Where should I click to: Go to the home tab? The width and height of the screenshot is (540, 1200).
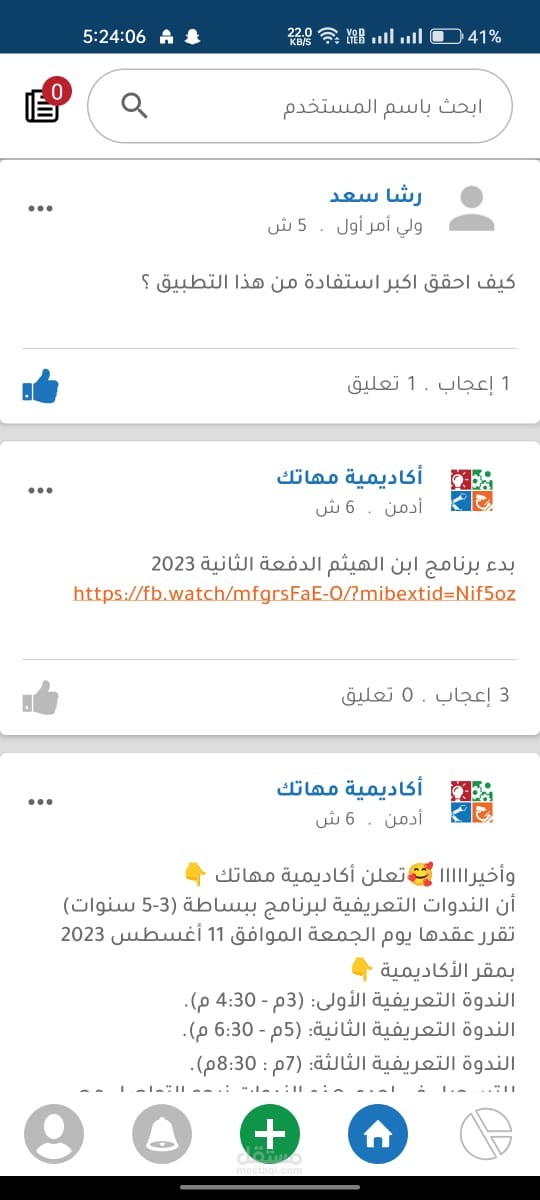pos(378,1133)
